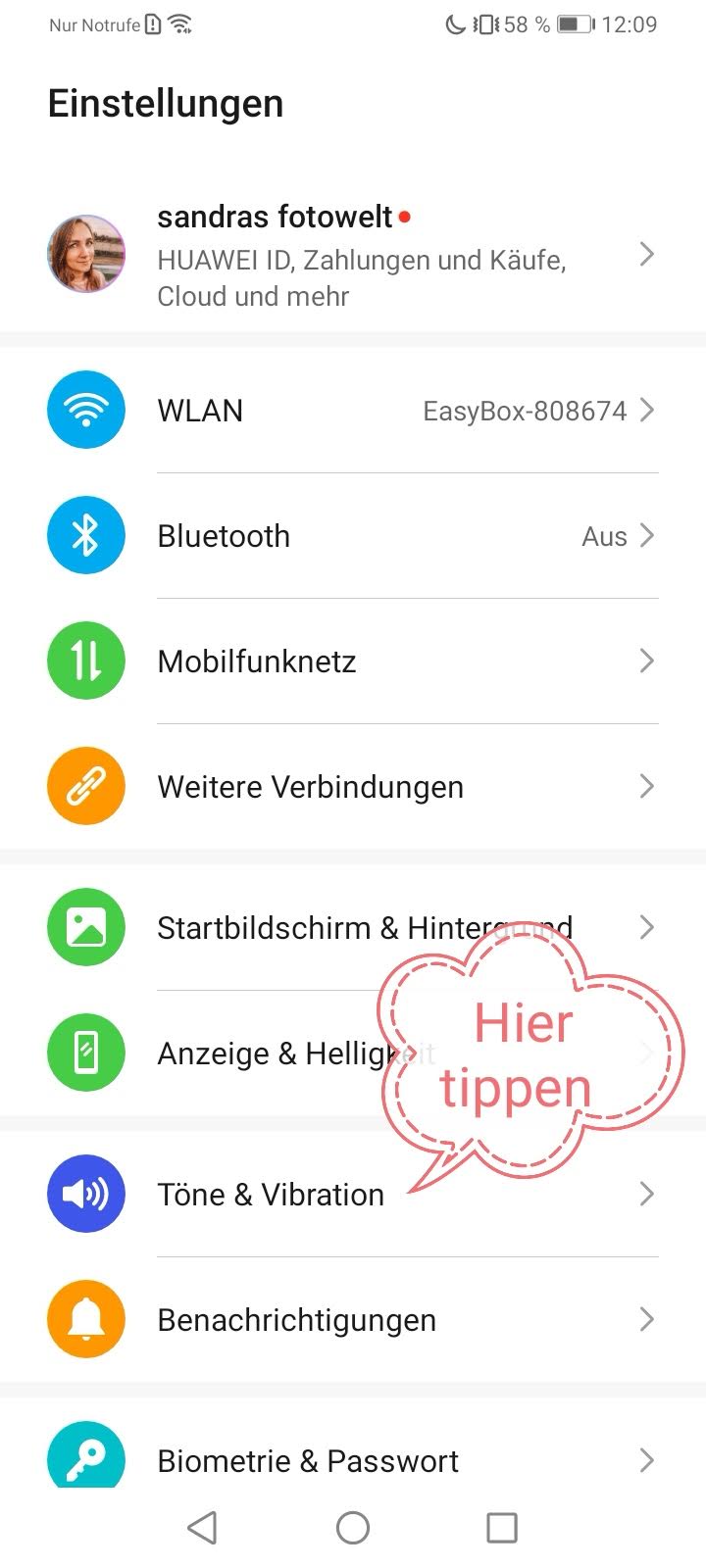Open the HUAWEI ID account settings
Viewport: 706px width, 1568px height.
(x=353, y=255)
